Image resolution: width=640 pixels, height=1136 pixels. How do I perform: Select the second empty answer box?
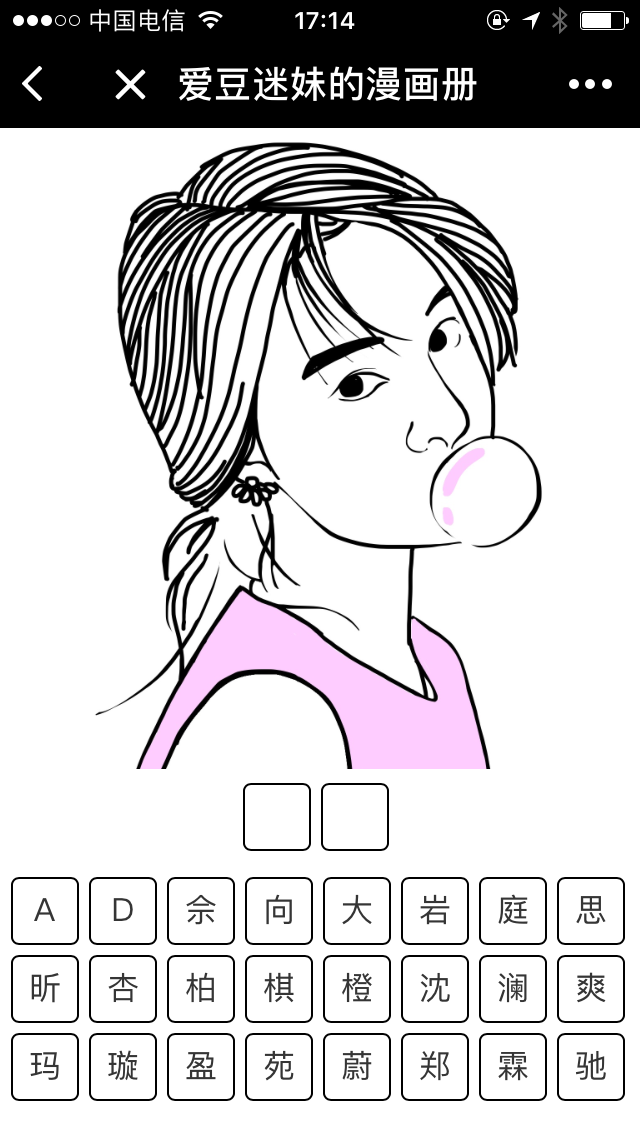pos(355,817)
